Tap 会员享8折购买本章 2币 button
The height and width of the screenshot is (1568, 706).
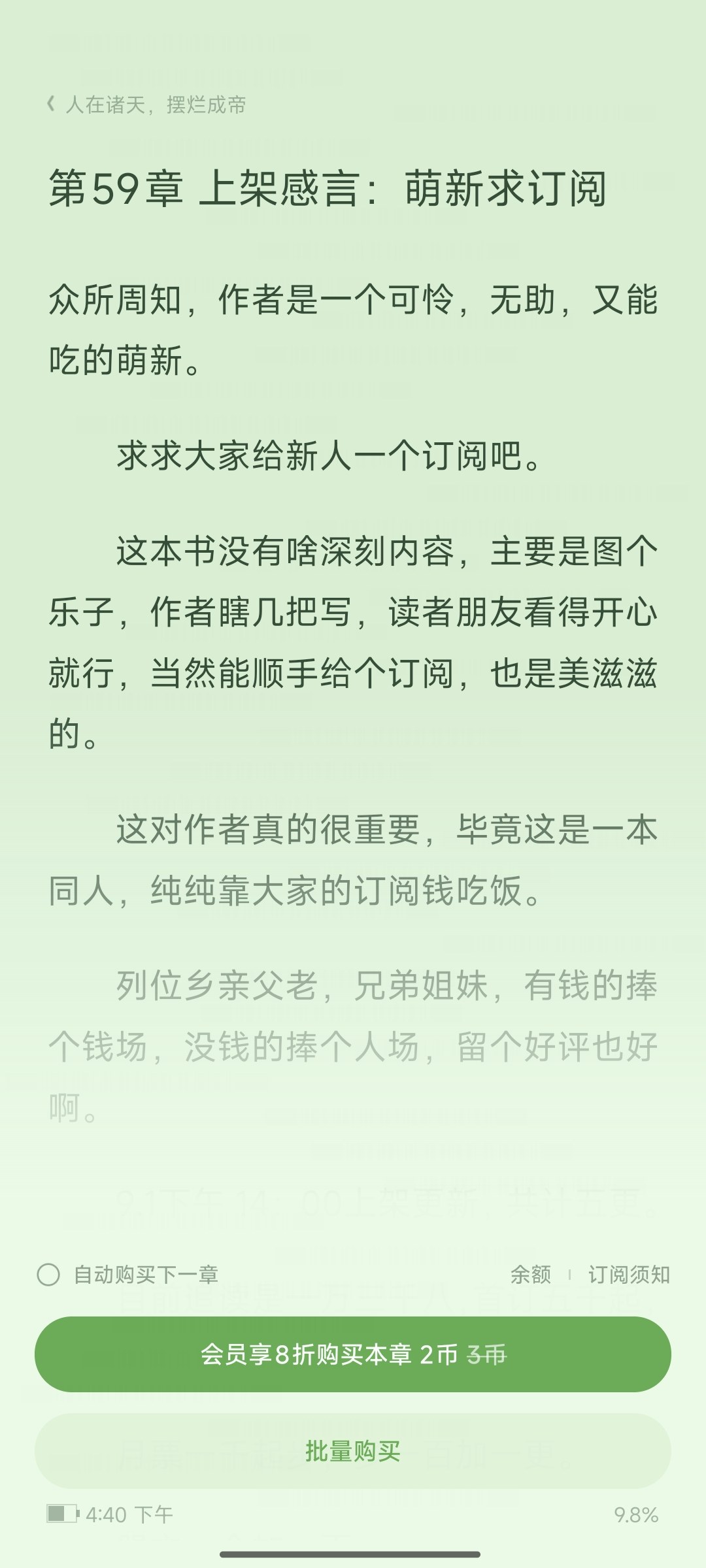353,1354
